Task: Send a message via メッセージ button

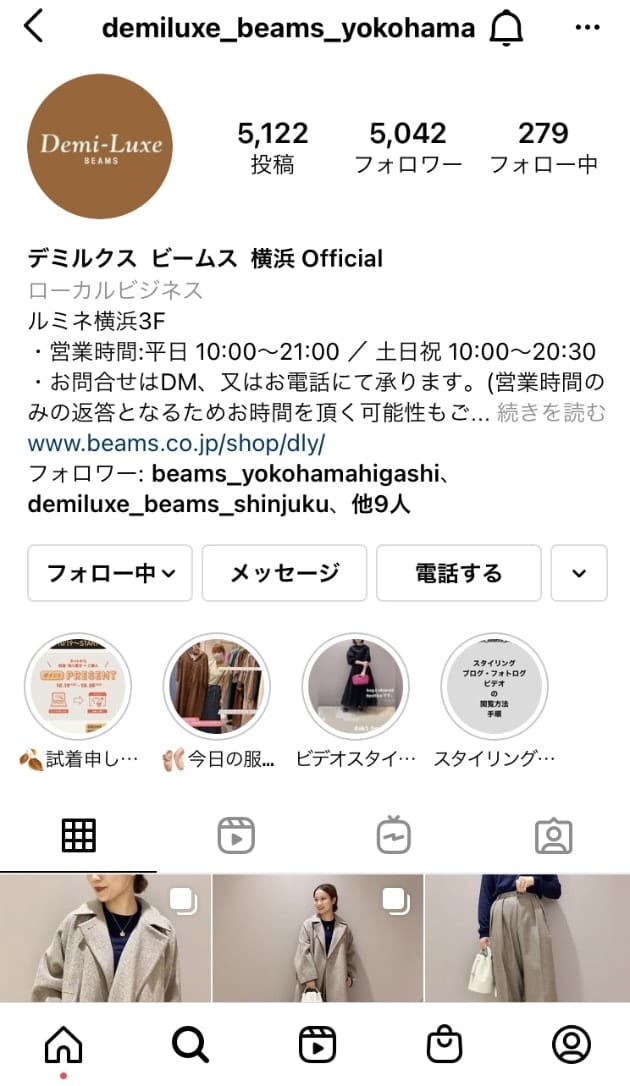Action: pos(284,573)
